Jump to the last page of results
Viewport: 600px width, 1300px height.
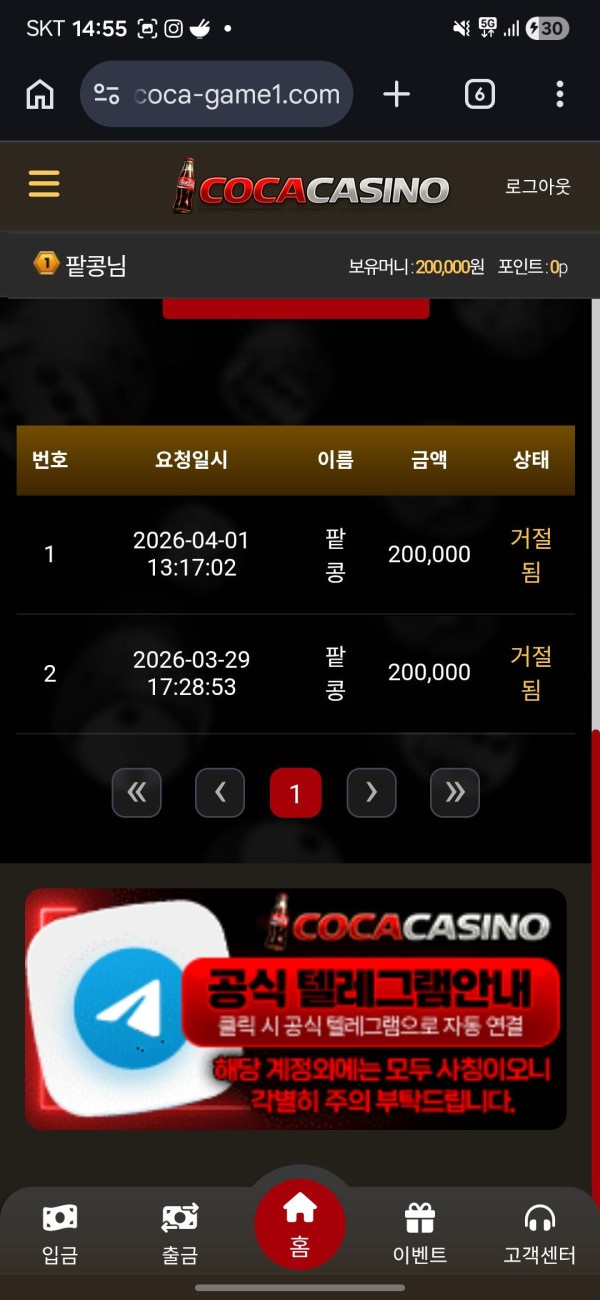455,793
